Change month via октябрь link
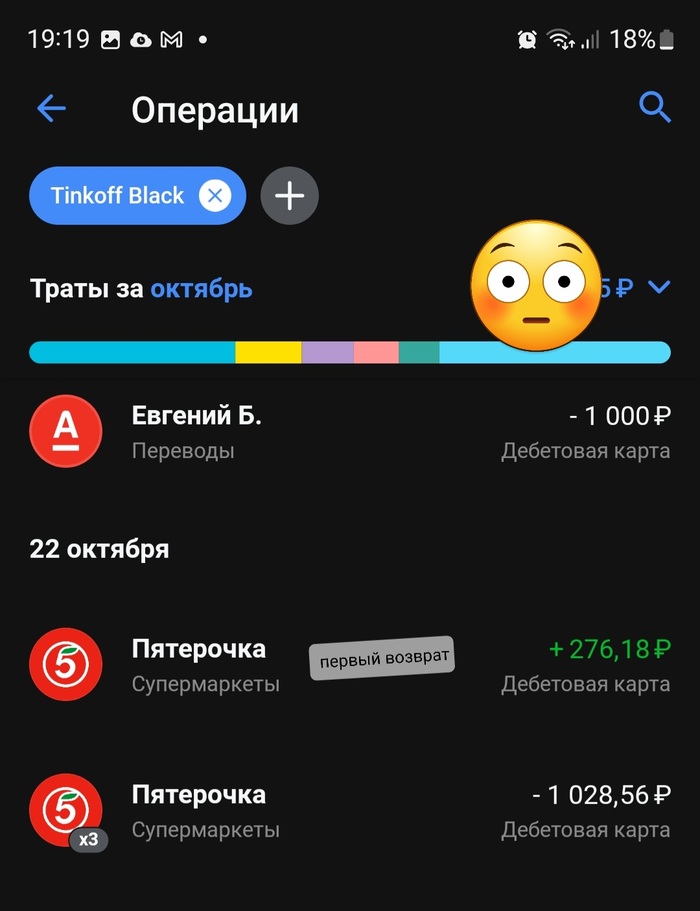The width and height of the screenshot is (700, 911). point(201,289)
